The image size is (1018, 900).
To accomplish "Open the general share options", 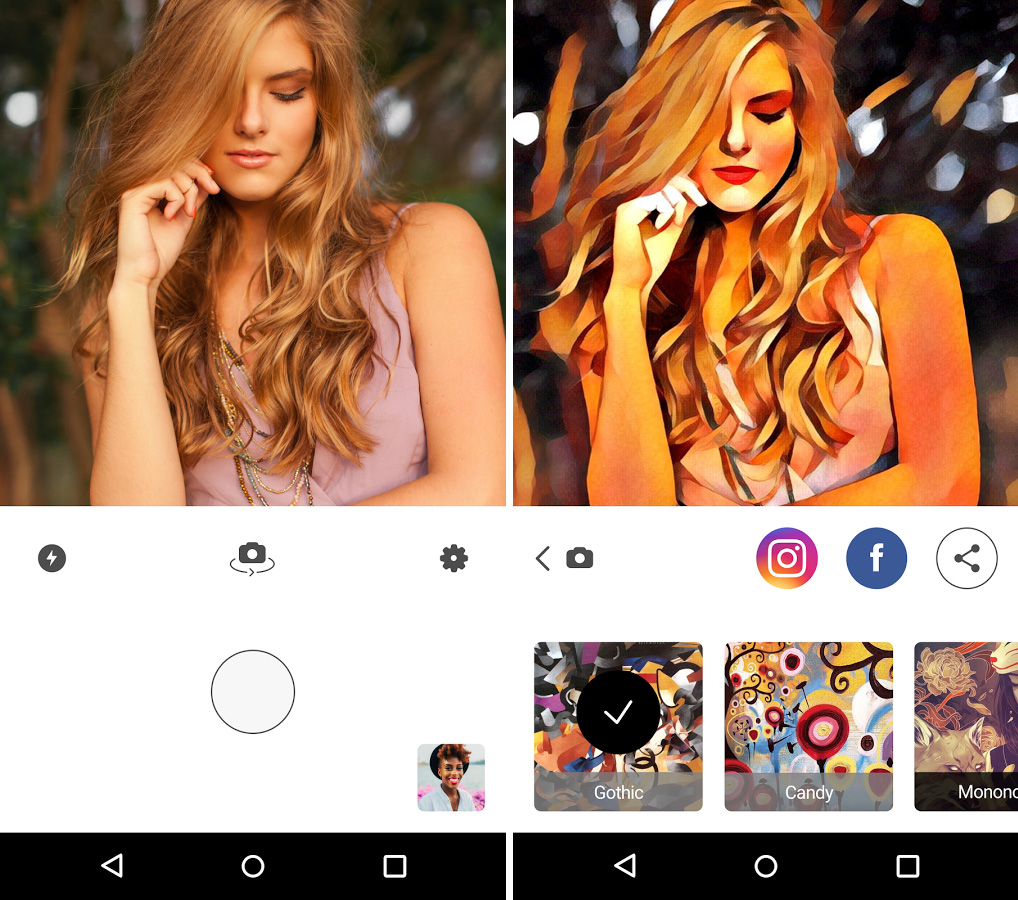I will [967, 558].
